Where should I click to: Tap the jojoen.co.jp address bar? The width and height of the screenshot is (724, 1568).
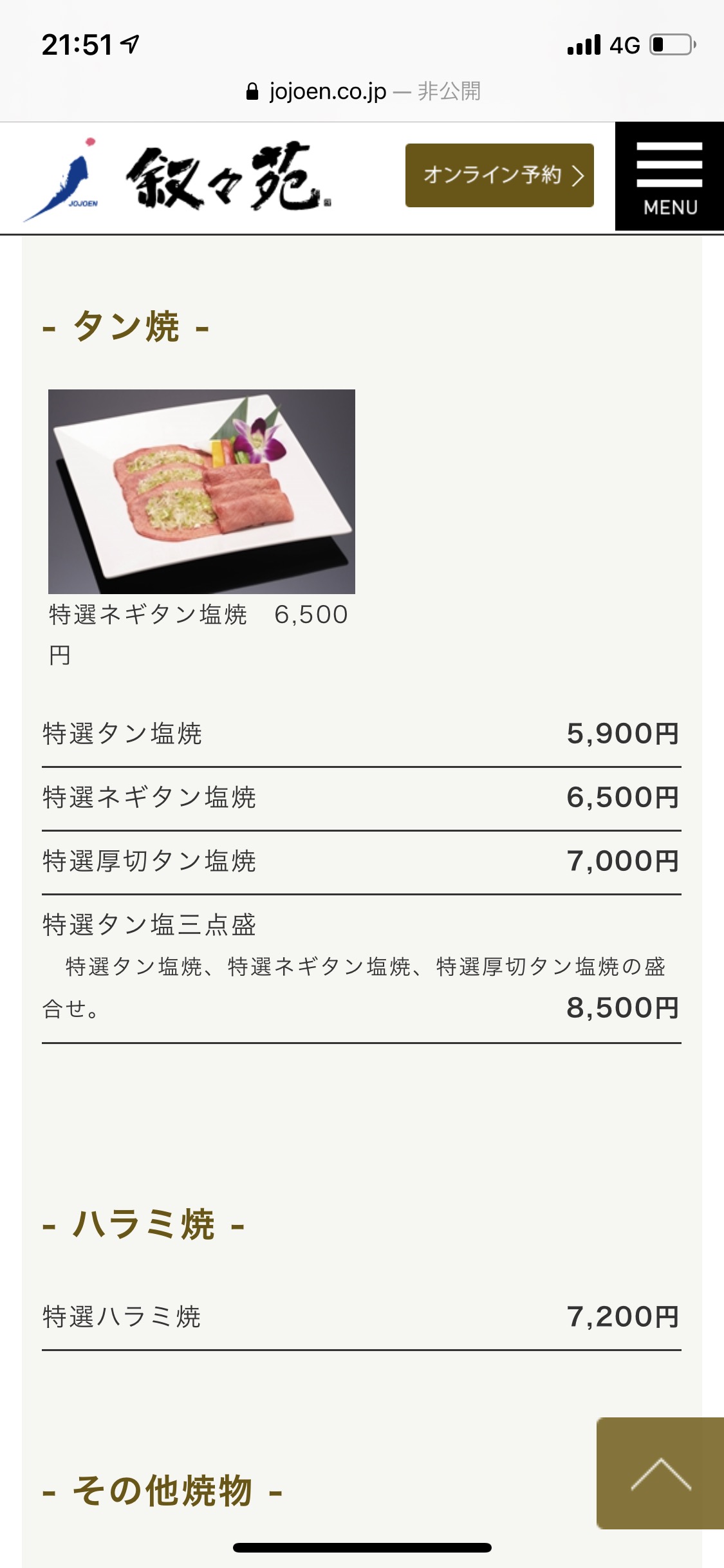[x=362, y=91]
